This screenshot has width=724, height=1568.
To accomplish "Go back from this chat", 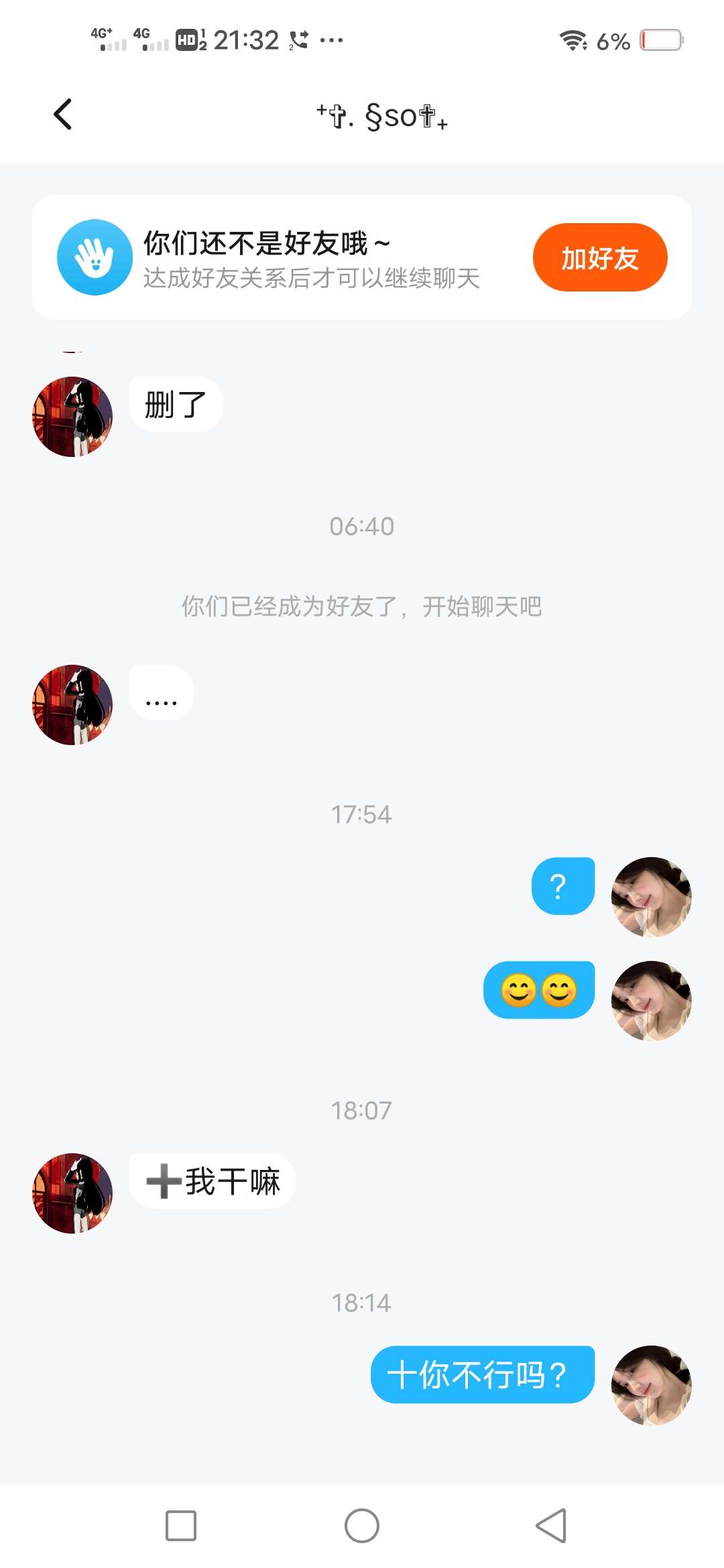I will [x=63, y=114].
